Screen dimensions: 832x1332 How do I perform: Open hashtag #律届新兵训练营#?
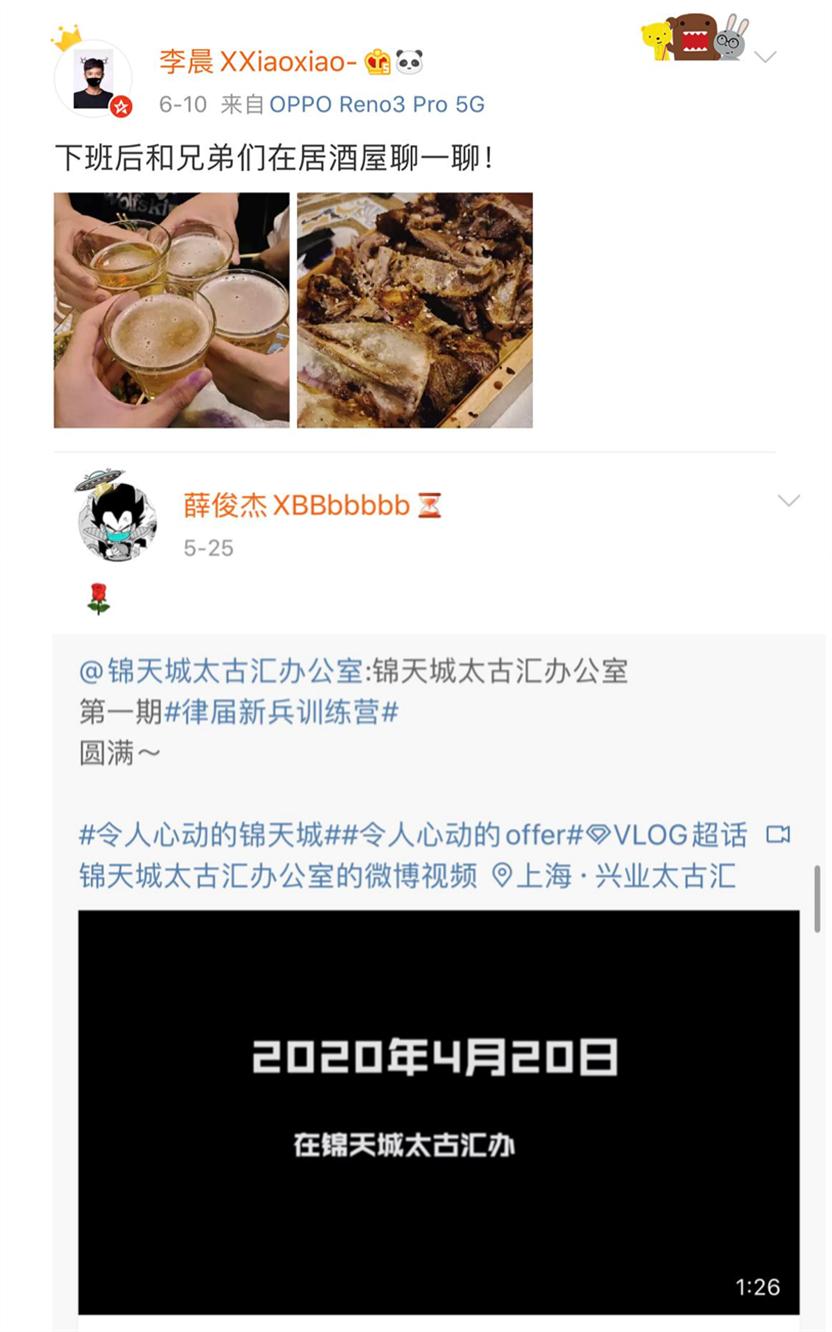pos(281,712)
